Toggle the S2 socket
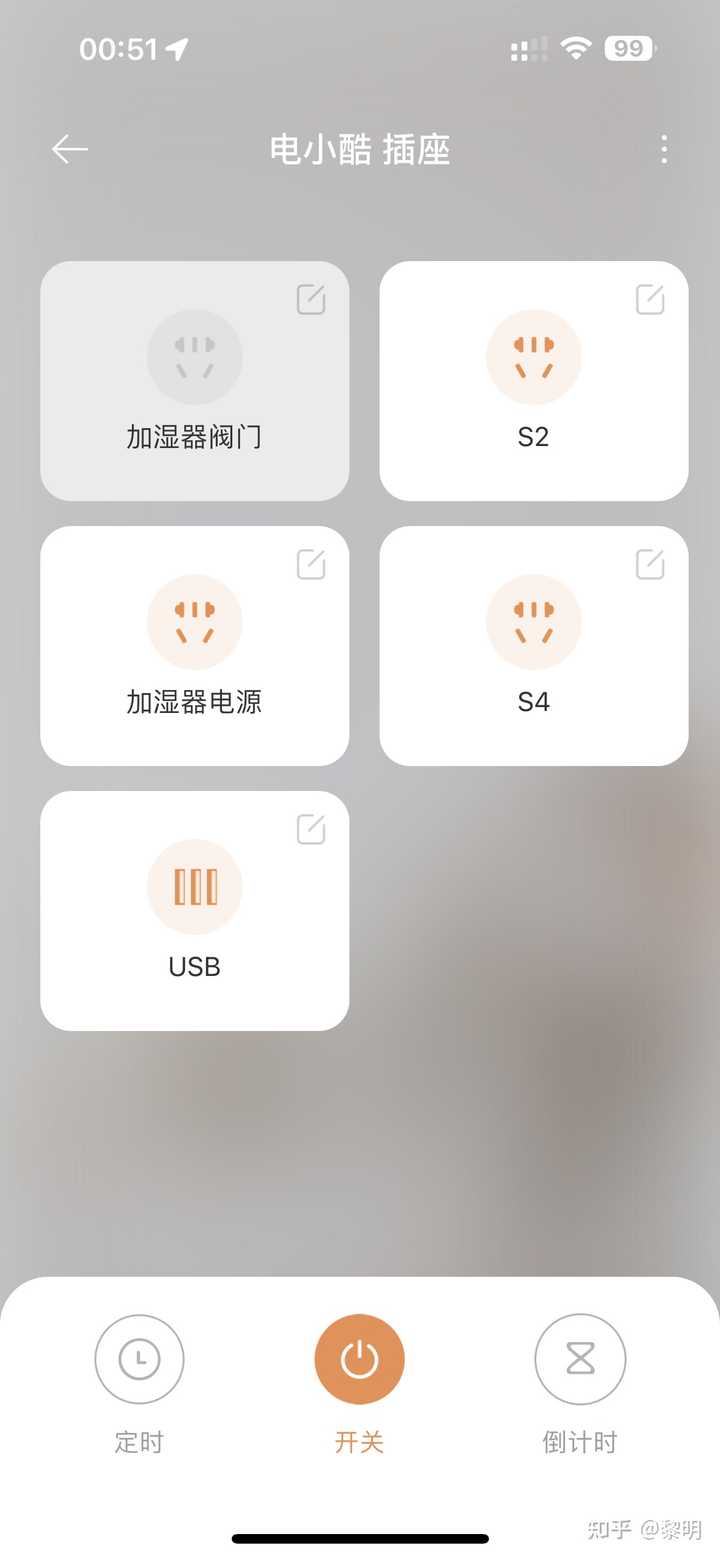 click(534, 357)
